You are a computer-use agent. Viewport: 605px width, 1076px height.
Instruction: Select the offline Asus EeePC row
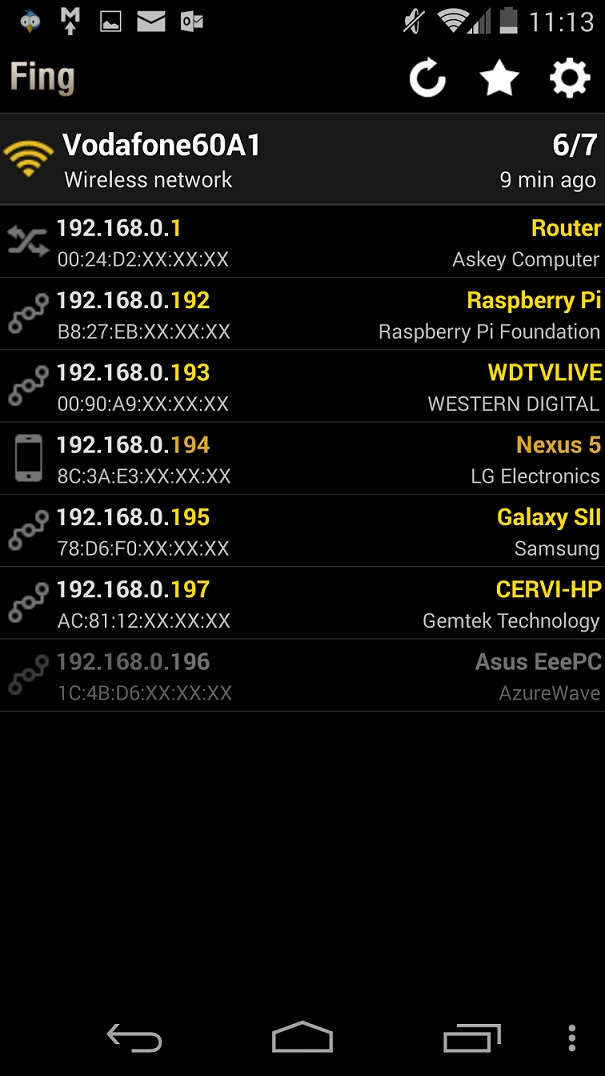tap(302, 675)
